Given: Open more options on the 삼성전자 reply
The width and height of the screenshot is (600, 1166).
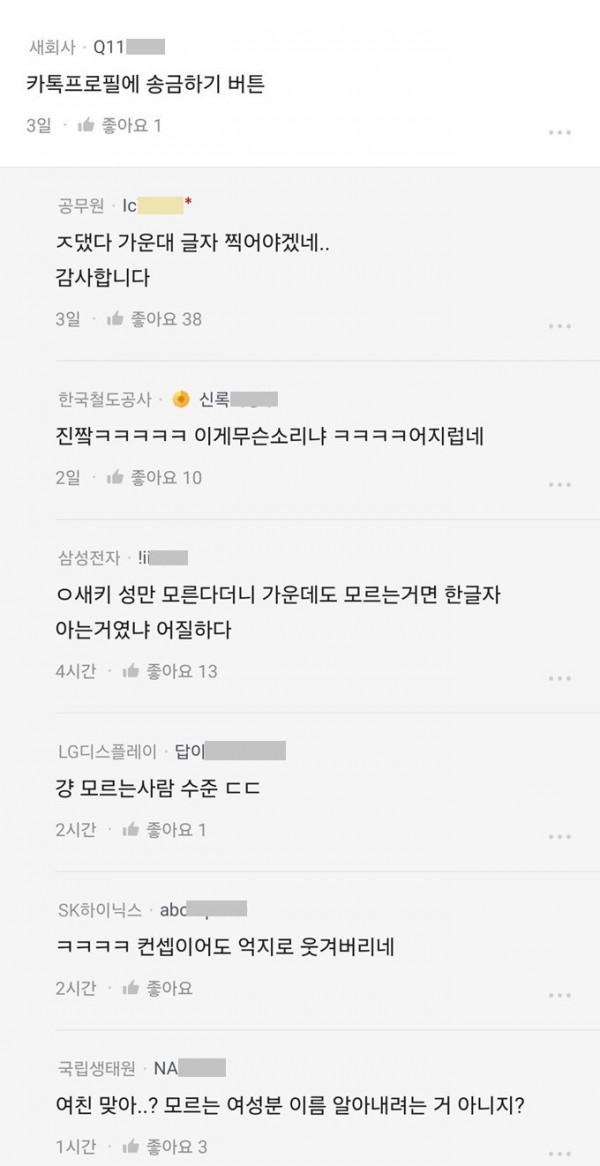Looking at the screenshot, I should [x=559, y=678].
